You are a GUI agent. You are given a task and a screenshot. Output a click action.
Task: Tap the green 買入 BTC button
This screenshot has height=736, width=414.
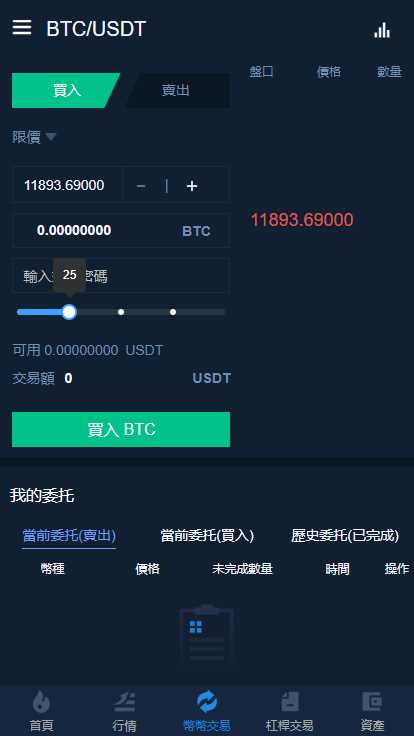pos(121,429)
